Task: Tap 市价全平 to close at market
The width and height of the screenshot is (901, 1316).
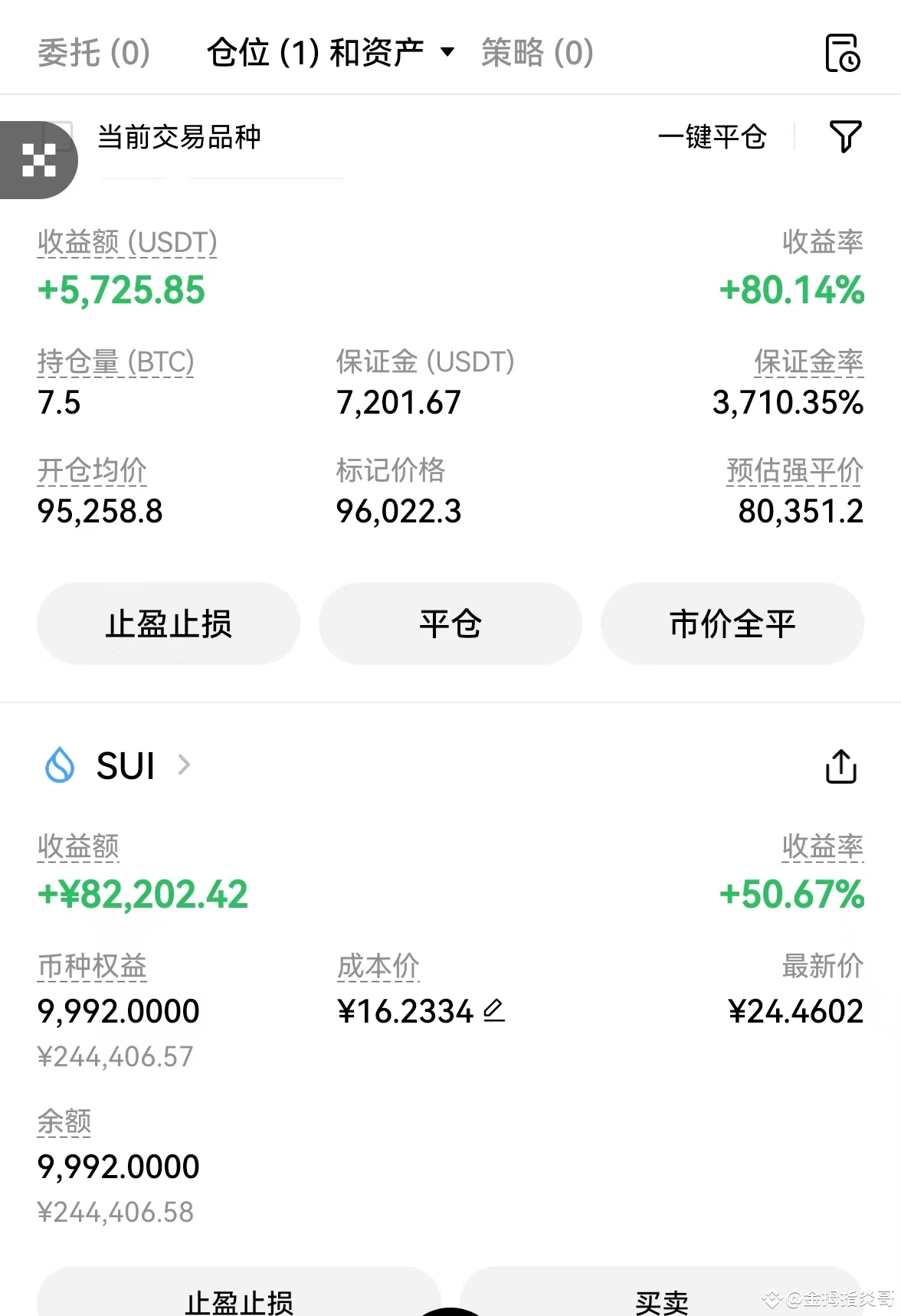Action: pos(732,624)
